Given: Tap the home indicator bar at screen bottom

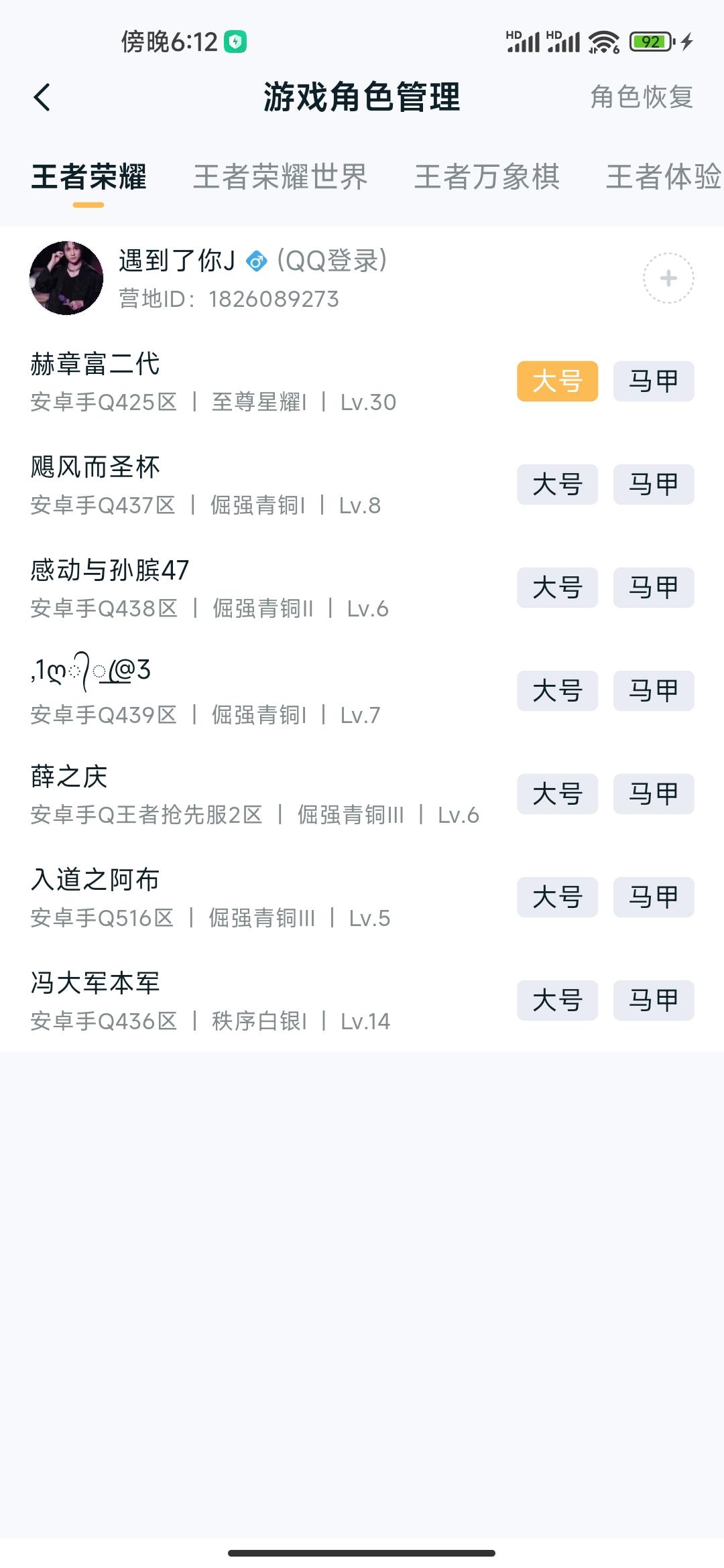Looking at the screenshot, I should 362,1551.
